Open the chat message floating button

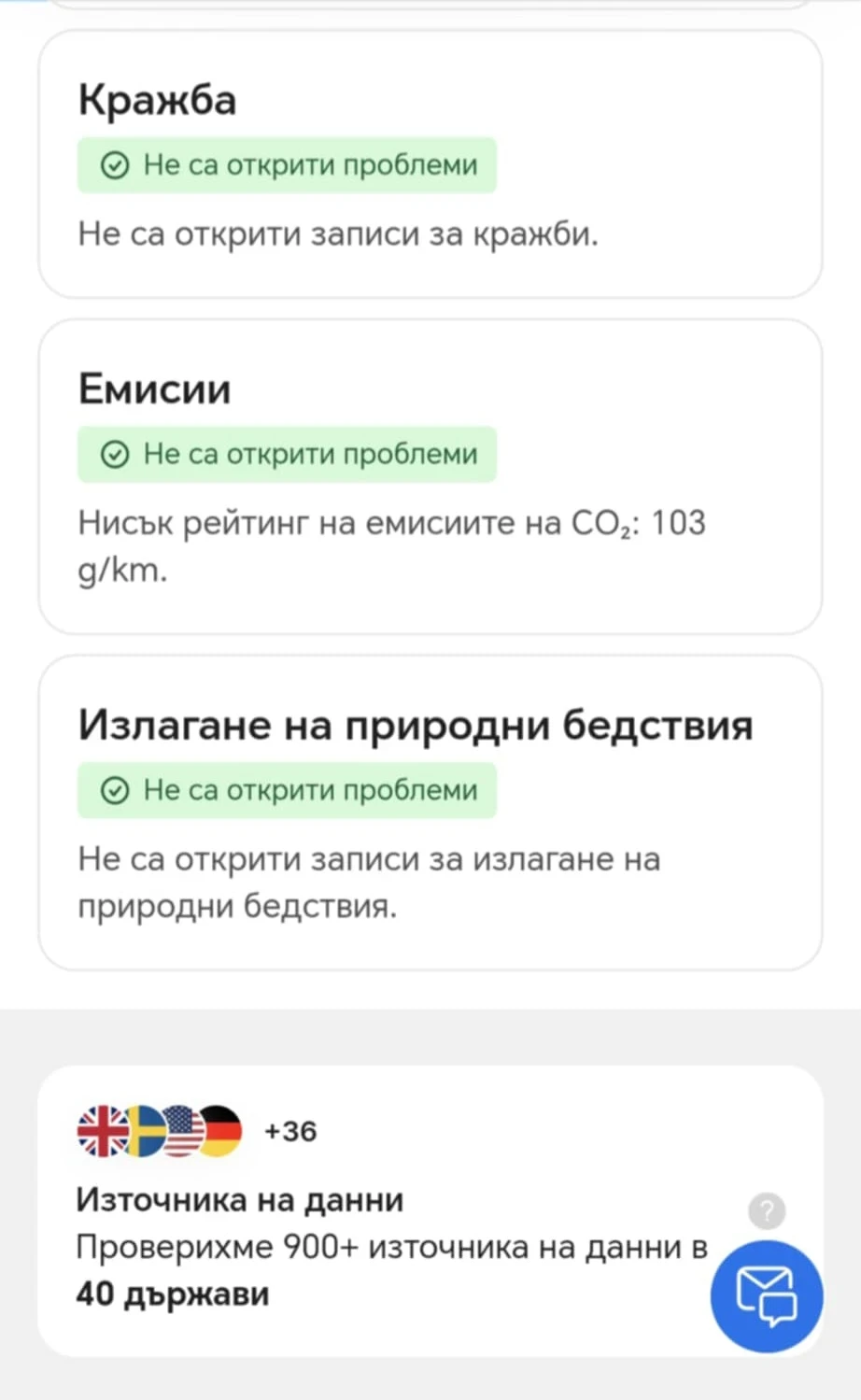pyautogui.click(x=766, y=1296)
